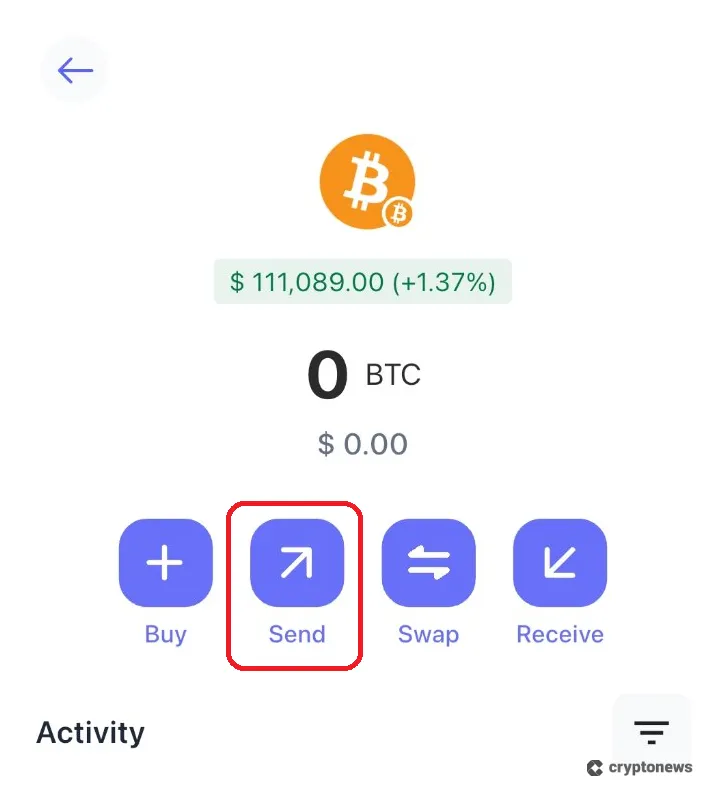Select the small Bitcoin network badge
Viewport: 726px width, 806px height.
[x=398, y=213]
